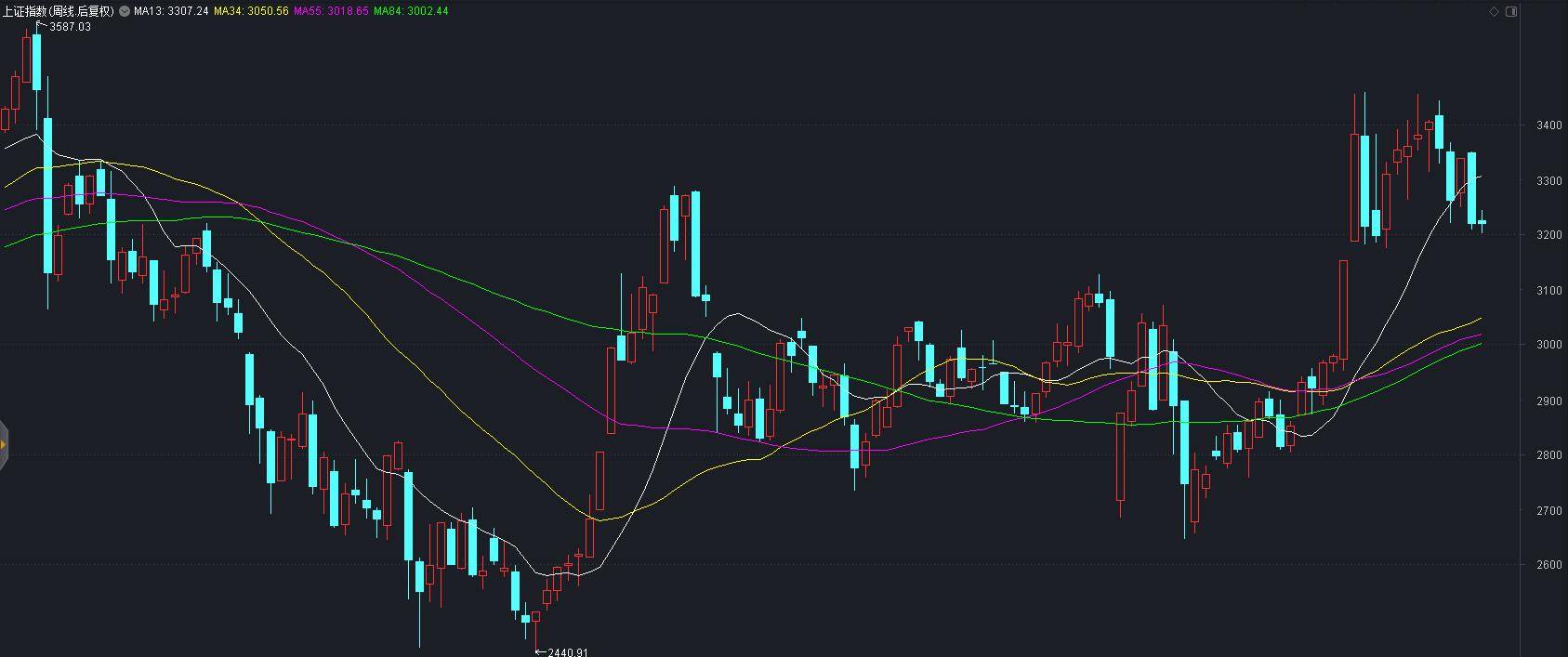Viewport: 1568px width, 657px height.
Task: Open the dropdown next to 上证指数 title
Action: tap(125, 11)
